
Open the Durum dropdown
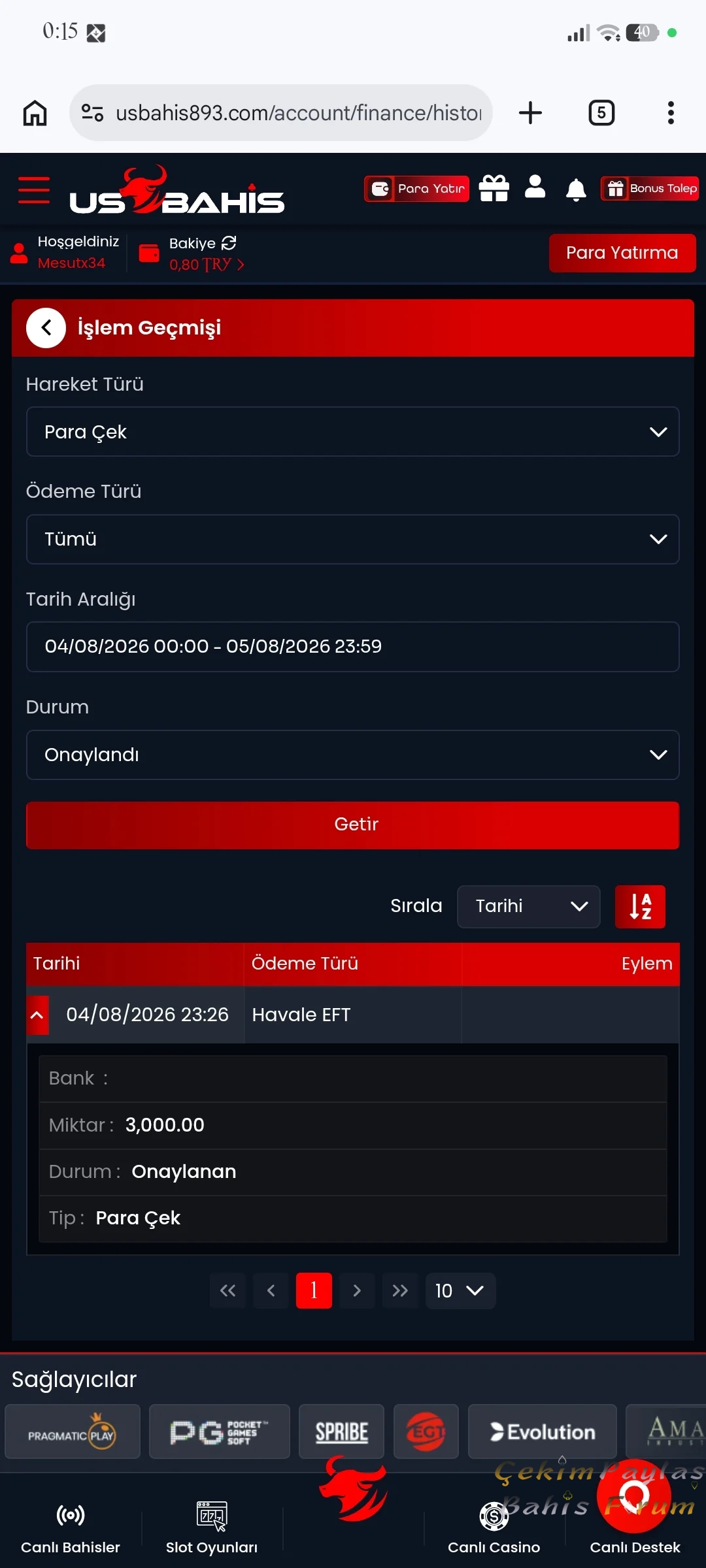pos(353,755)
